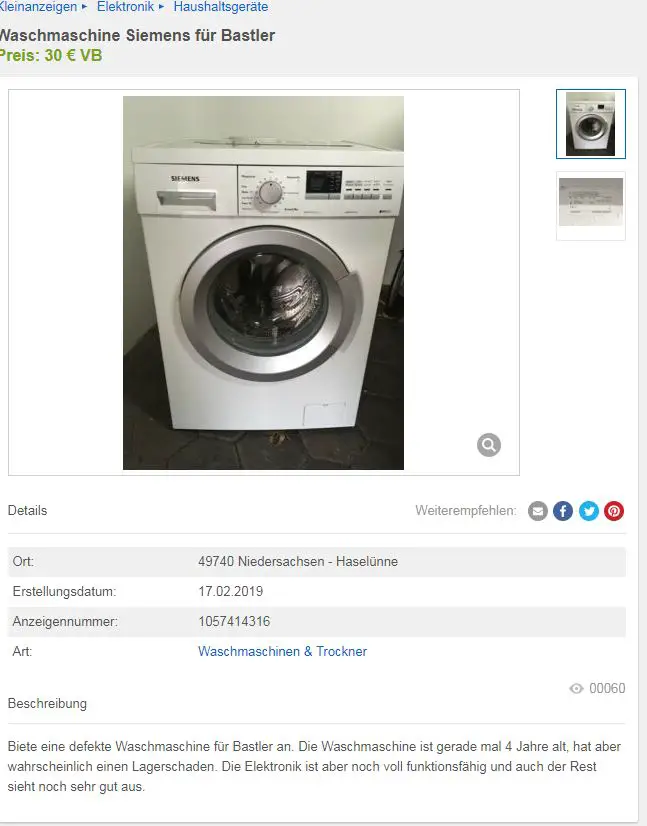Open the Waschmaschinen & Trockner category link
Screen dimensions: 647x826
282,651
